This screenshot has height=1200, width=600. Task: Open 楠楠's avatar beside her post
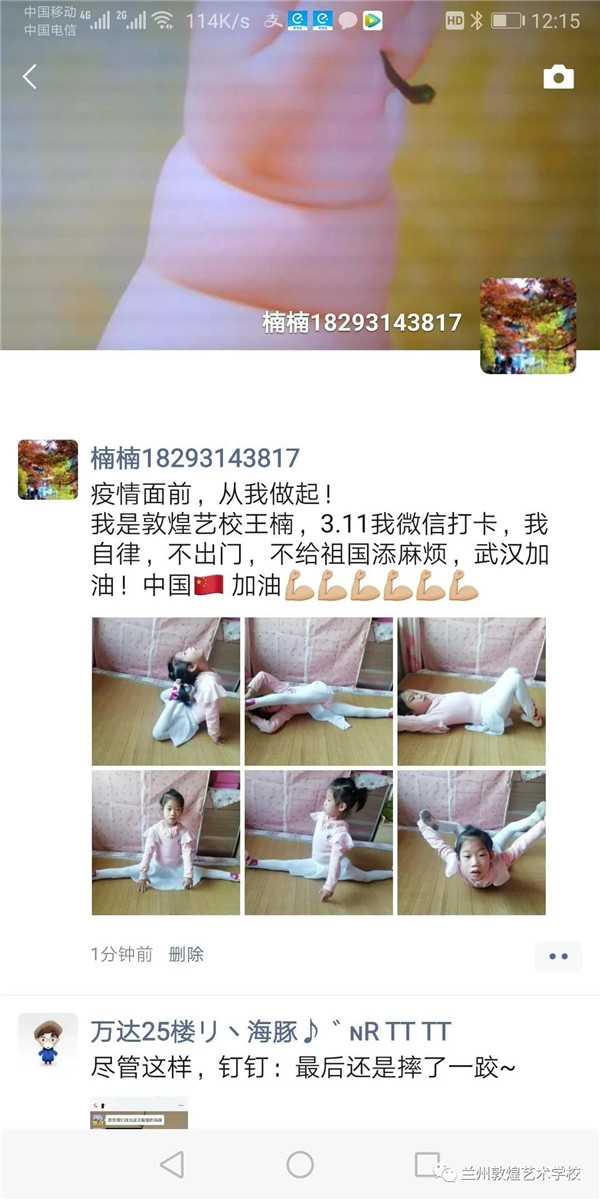tap(48, 470)
